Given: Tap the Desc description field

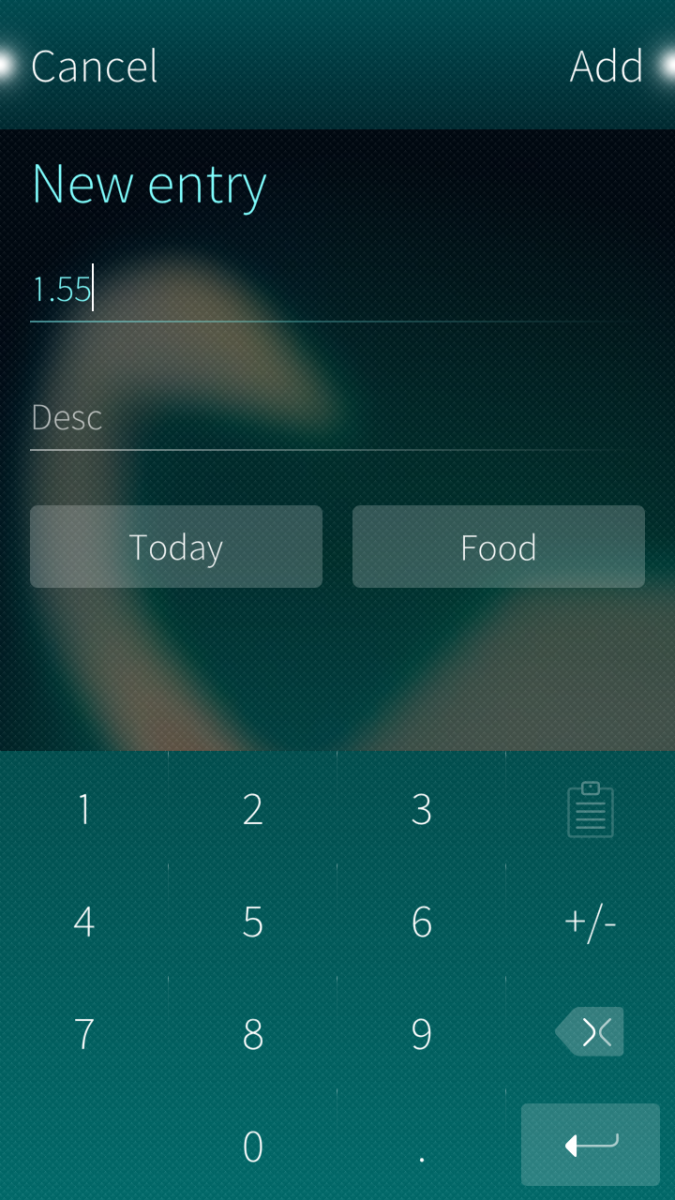Looking at the screenshot, I should 320,418.
